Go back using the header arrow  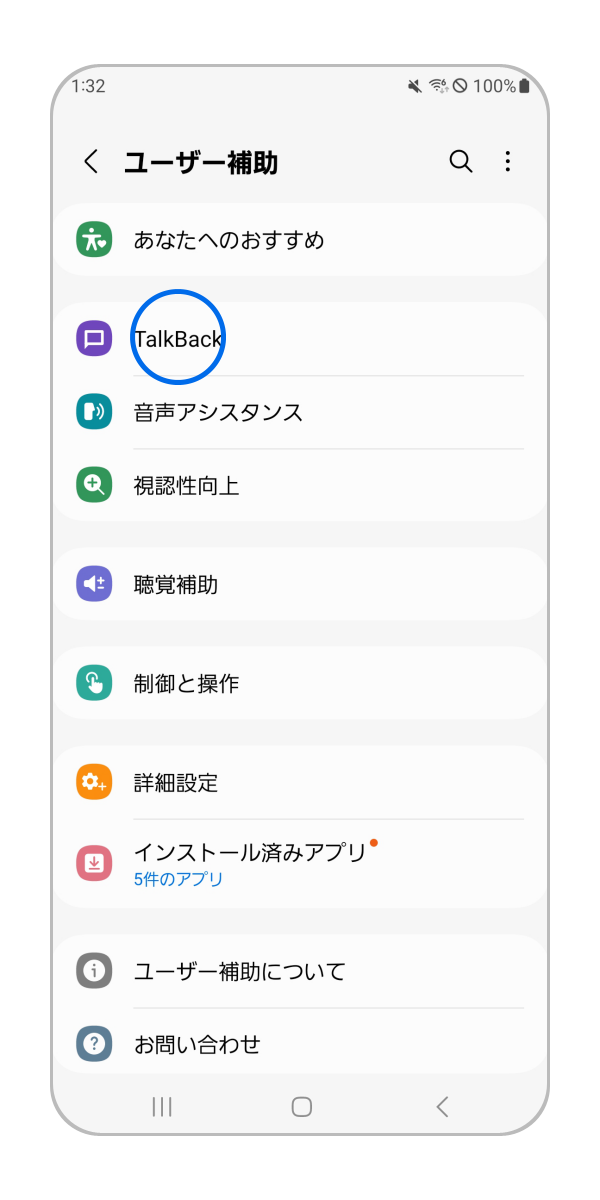[x=91, y=162]
